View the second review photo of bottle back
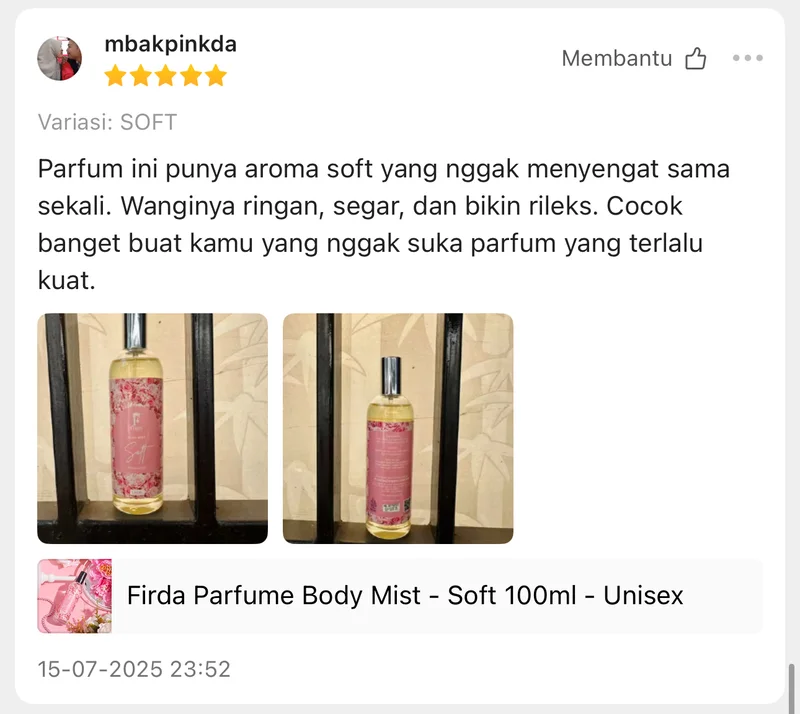 pos(398,428)
